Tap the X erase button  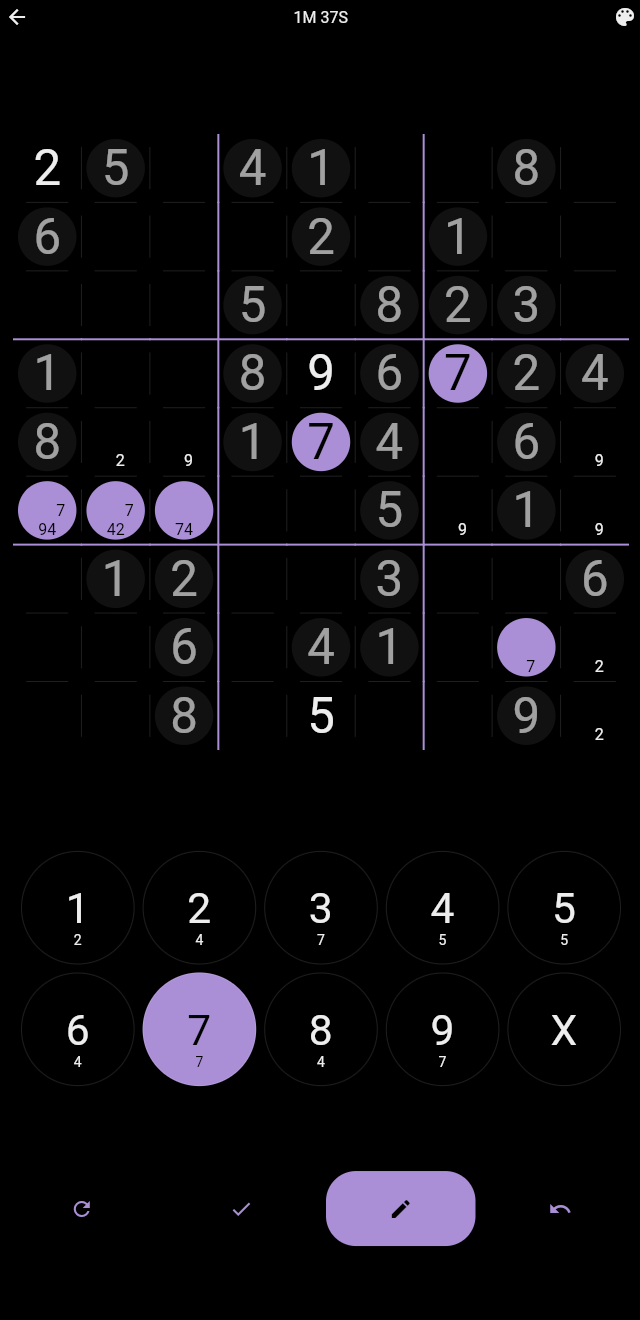point(564,1029)
